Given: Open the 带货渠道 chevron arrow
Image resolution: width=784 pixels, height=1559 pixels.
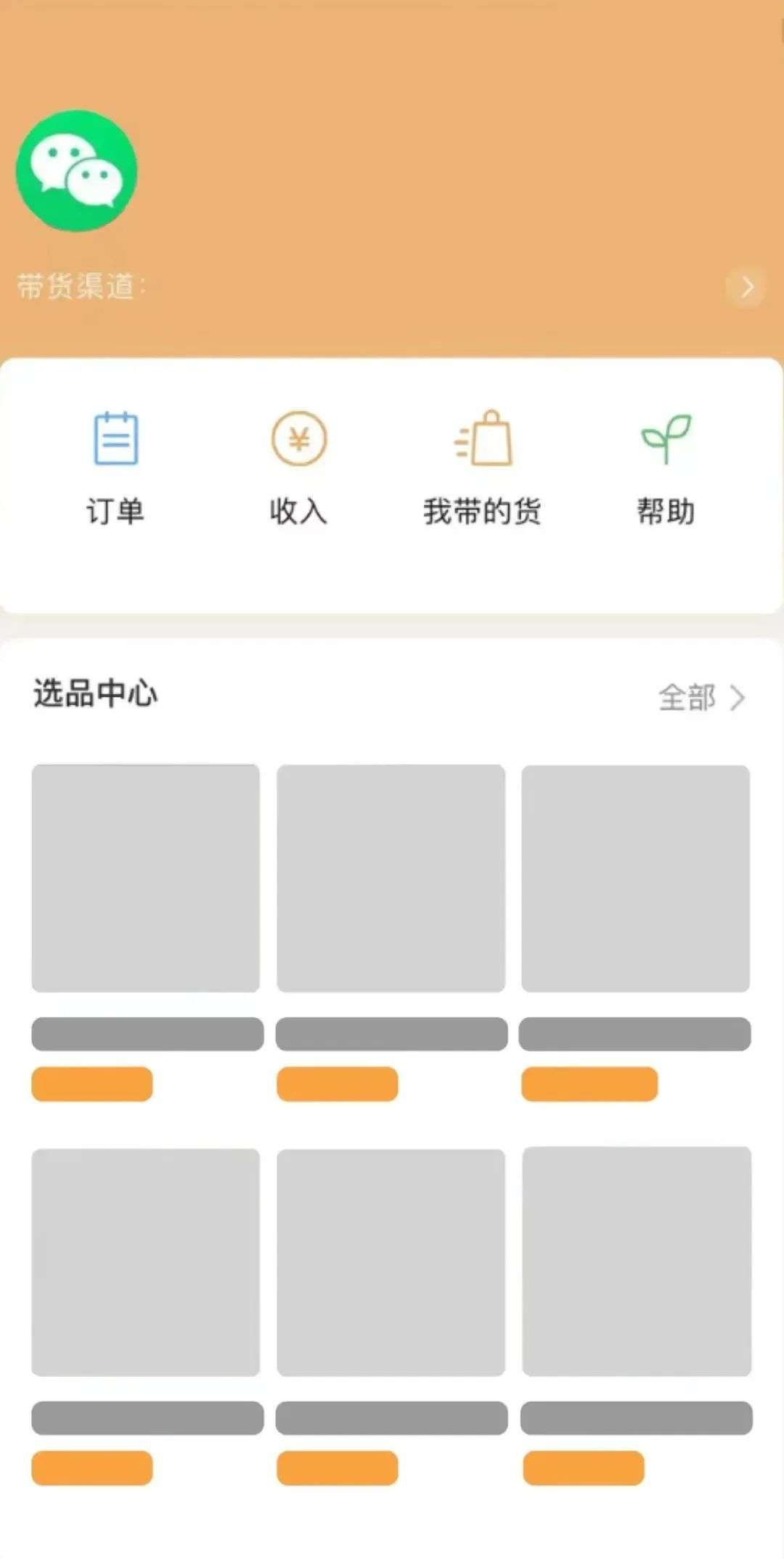Looking at the screenshot, I should tap(746, 287).
